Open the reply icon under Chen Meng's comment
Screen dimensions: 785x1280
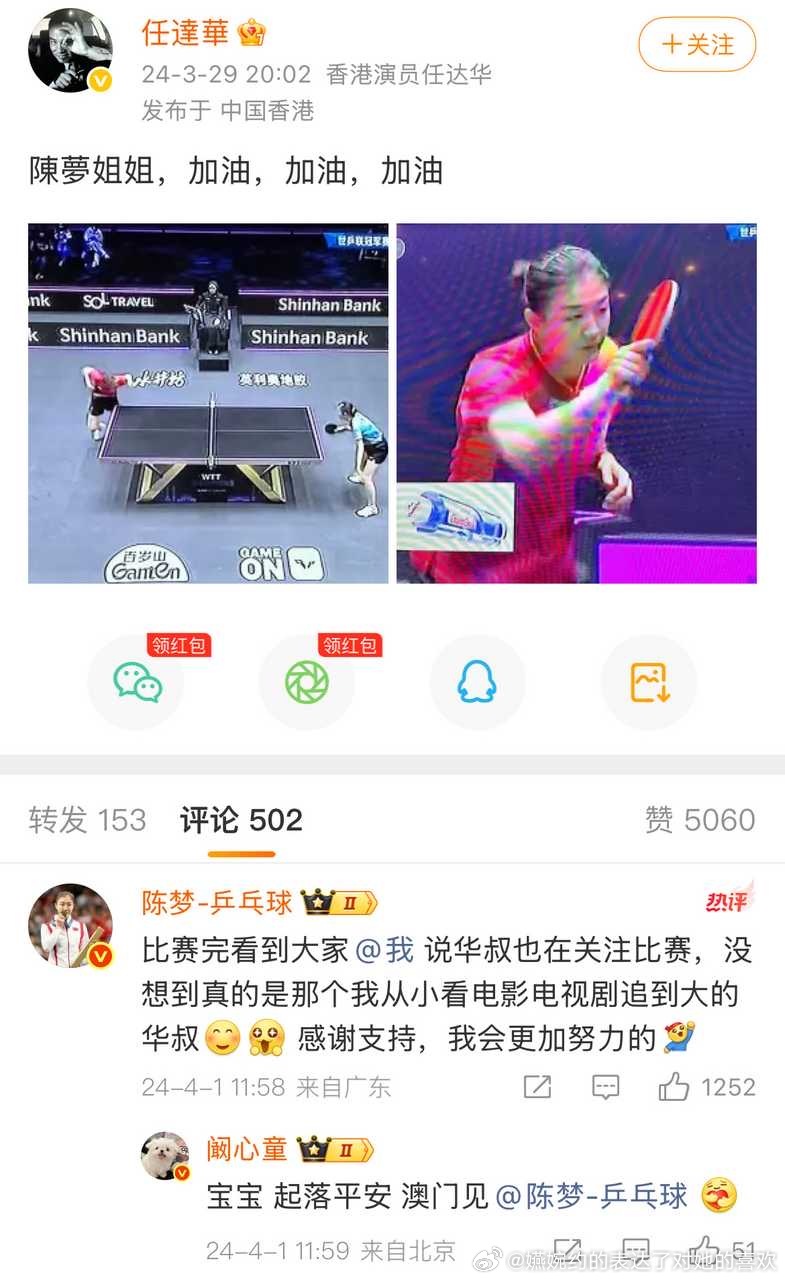(x=606, y=1087)
